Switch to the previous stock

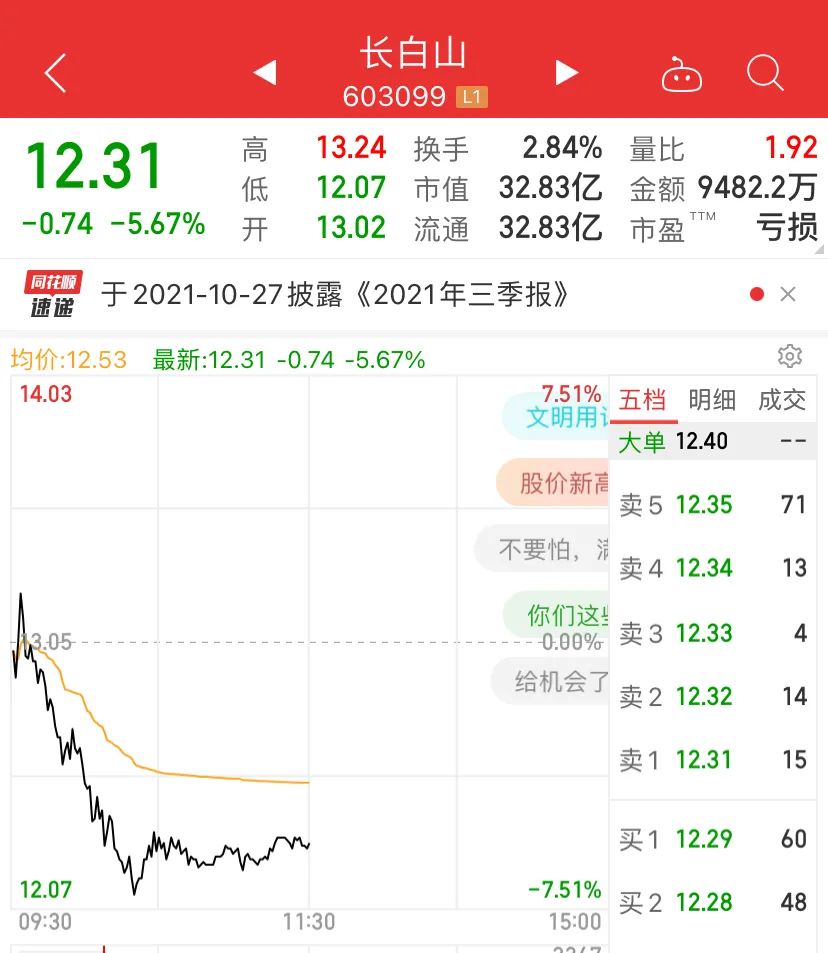click(x=265, y=72)
